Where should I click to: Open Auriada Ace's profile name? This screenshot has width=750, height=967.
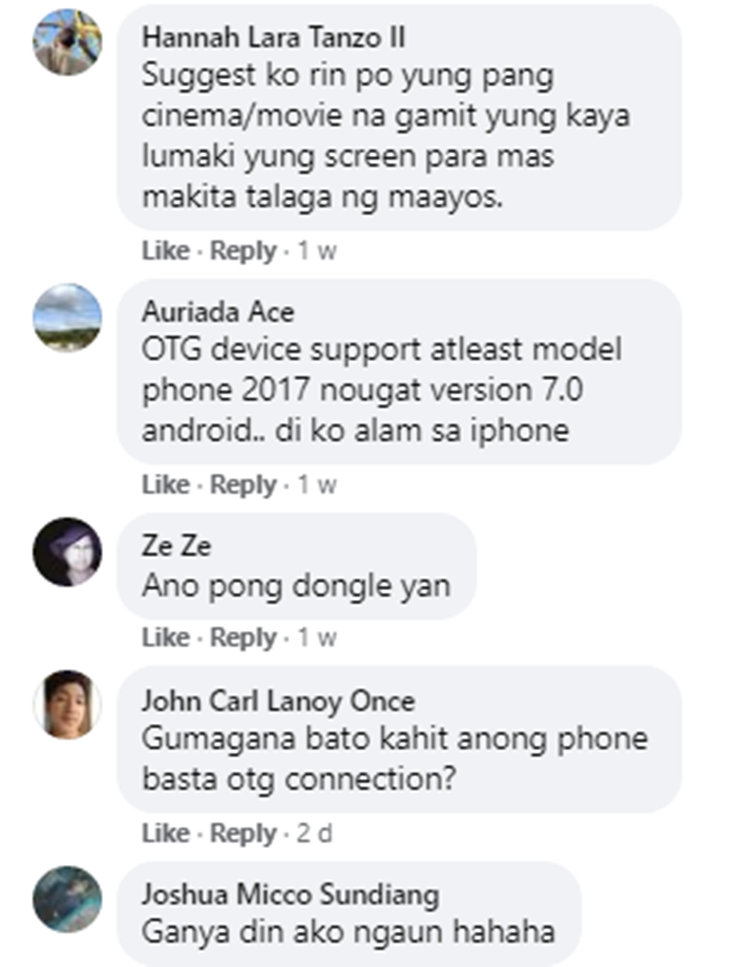pos(218,312)
